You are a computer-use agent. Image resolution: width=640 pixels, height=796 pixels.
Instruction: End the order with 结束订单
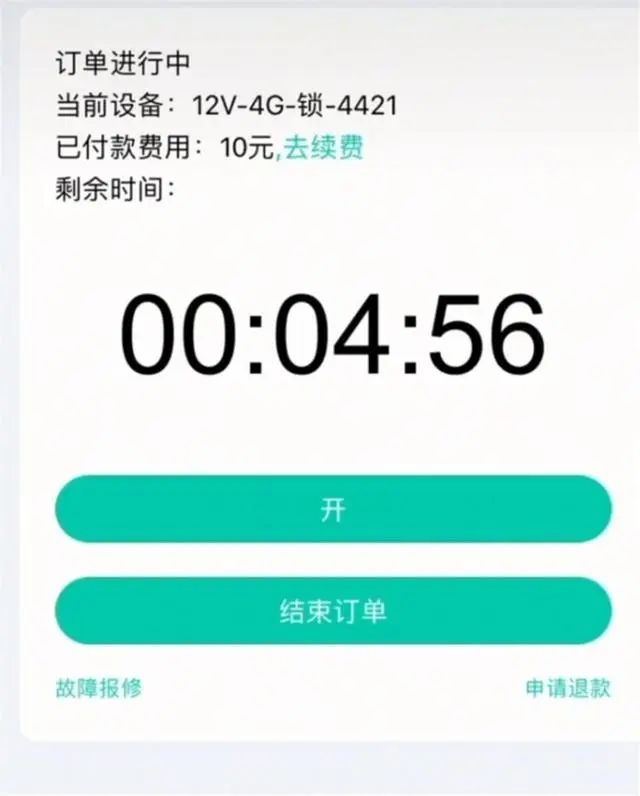332,611
